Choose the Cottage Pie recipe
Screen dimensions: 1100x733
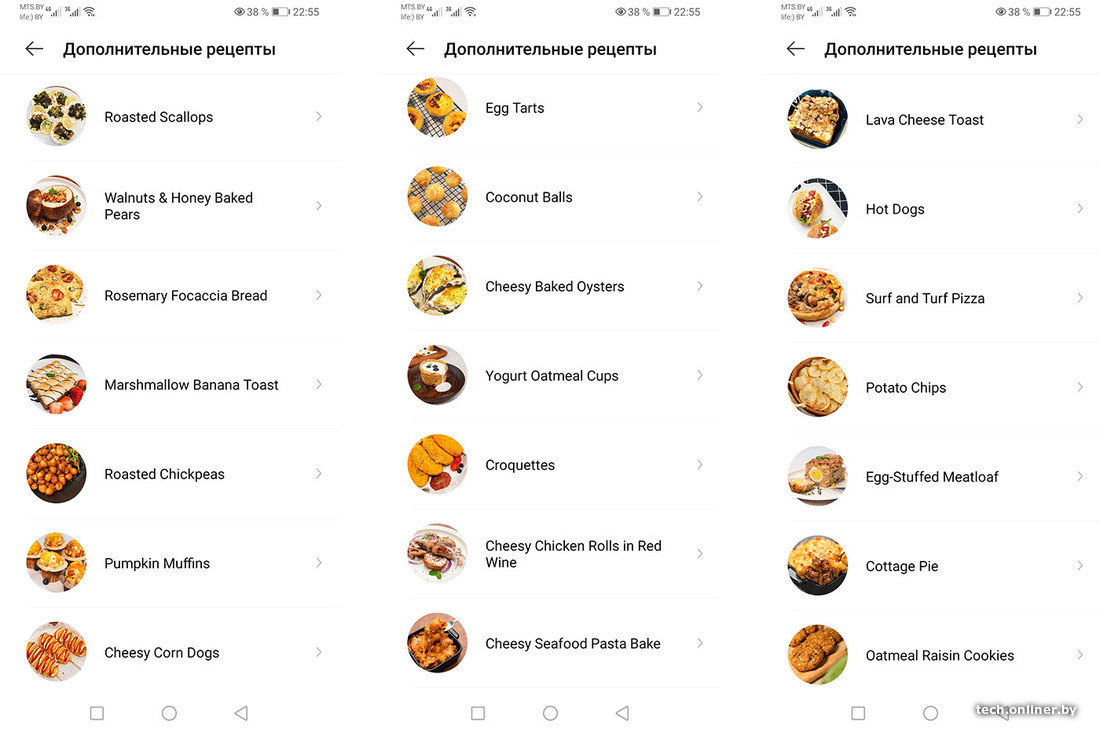click(x=901, y=566)
